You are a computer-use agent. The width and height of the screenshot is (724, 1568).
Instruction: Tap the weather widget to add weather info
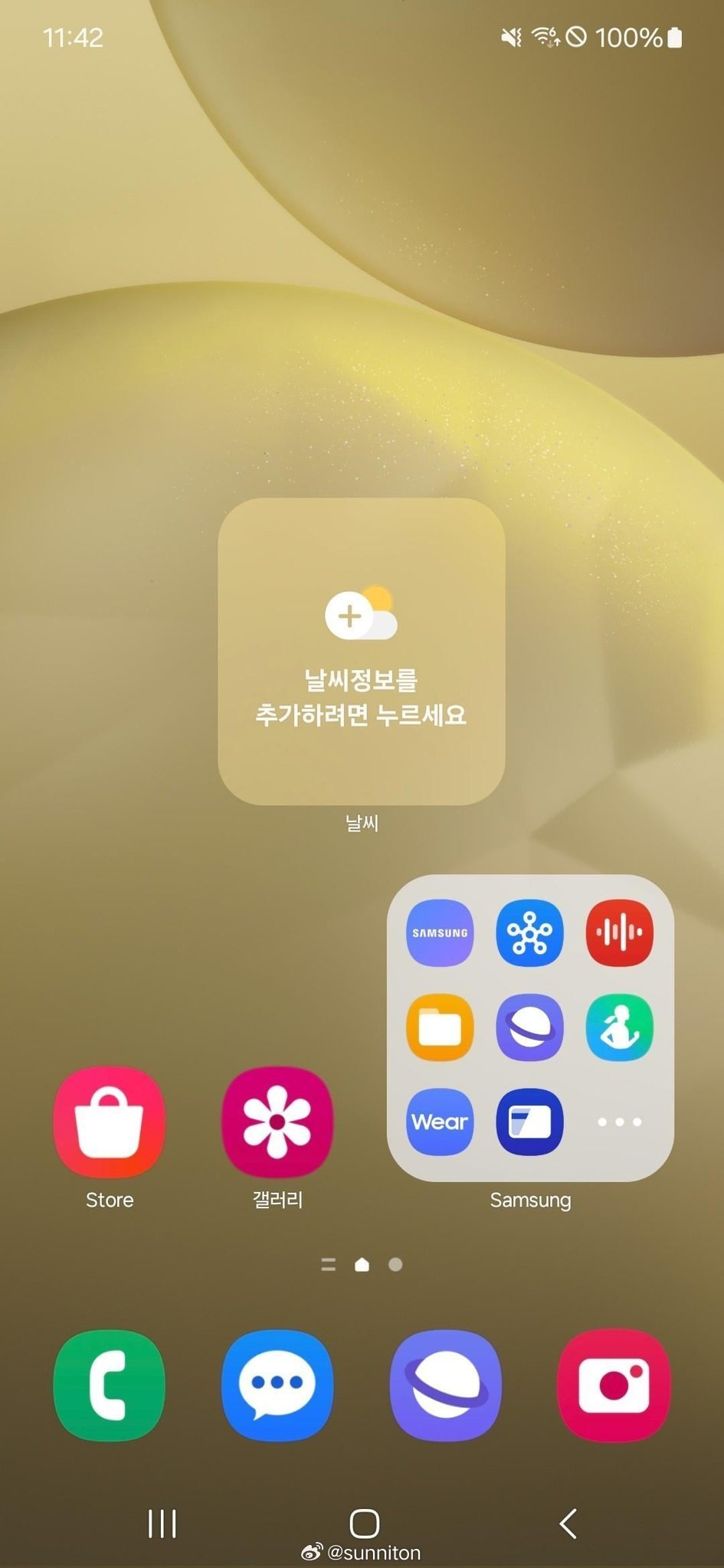click(361, 652)
